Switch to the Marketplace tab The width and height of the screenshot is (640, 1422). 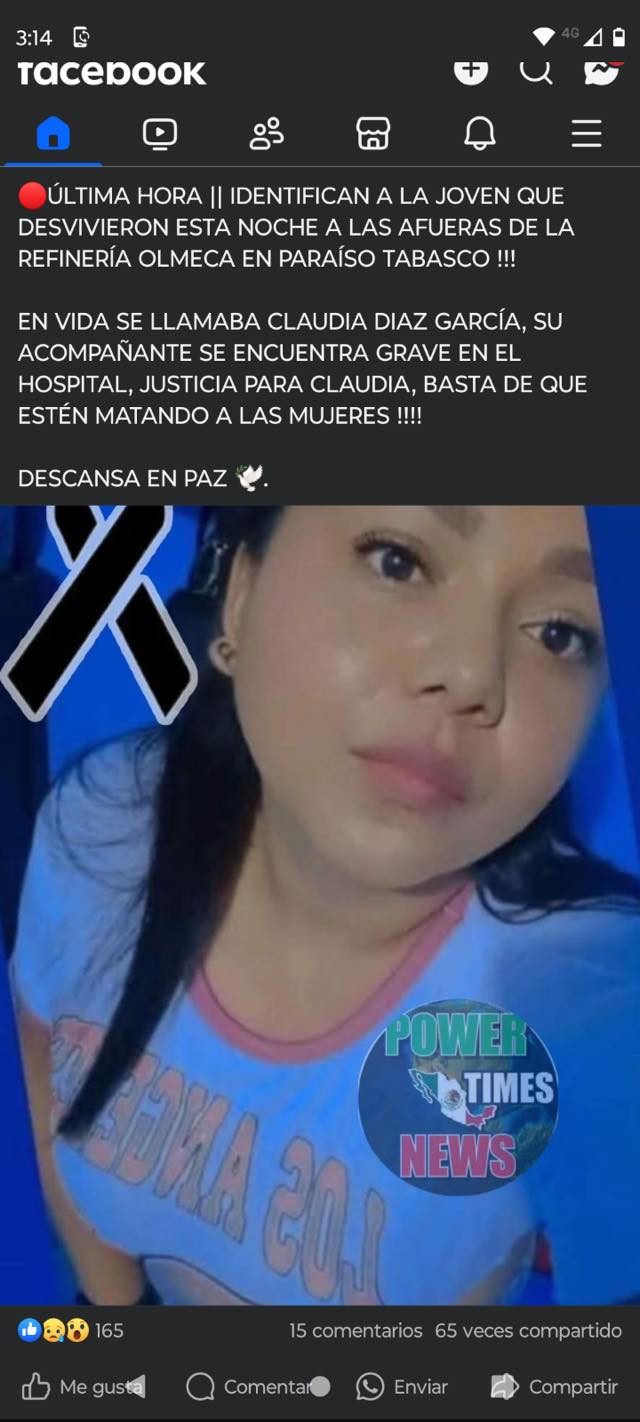tap(373, 134)
